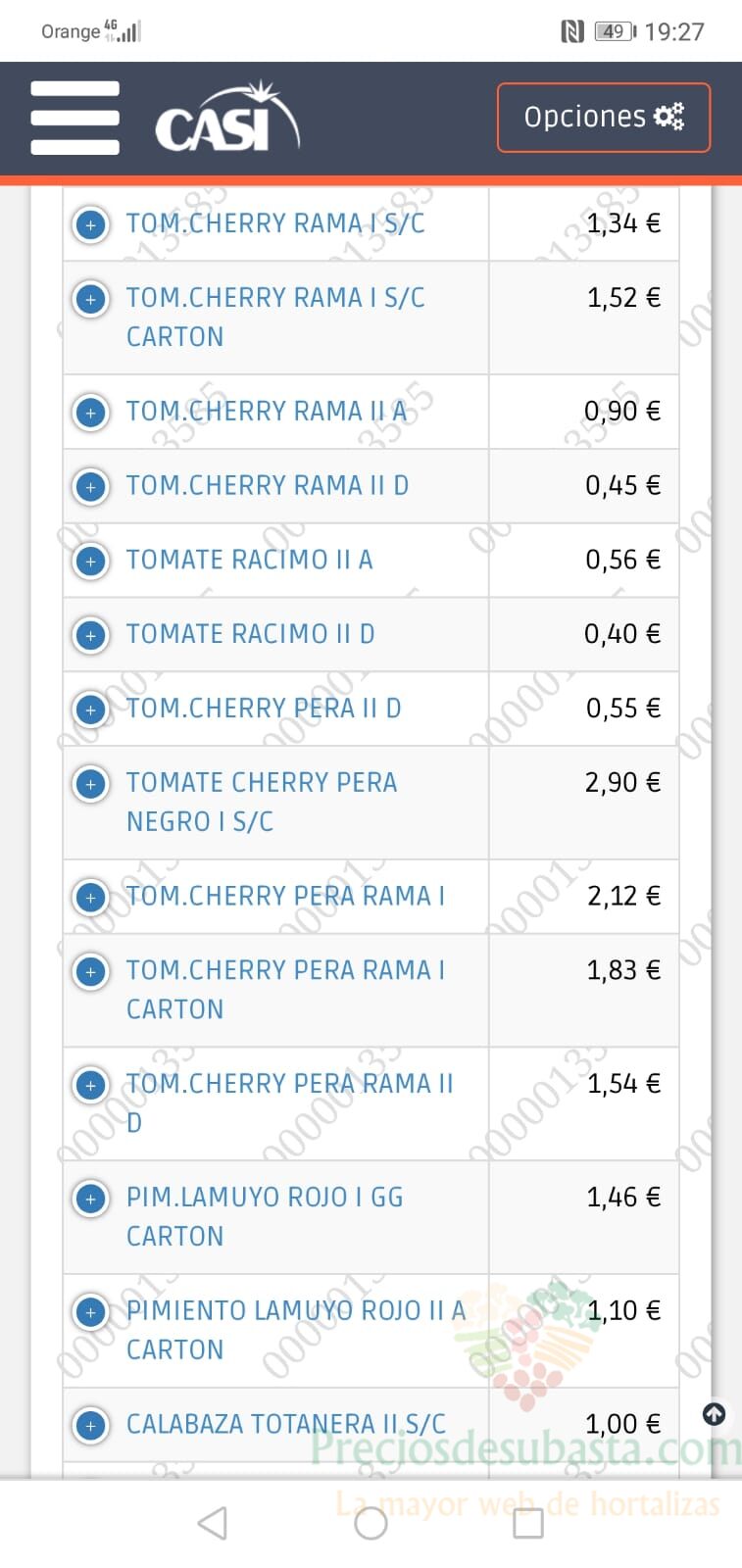Tap the CASI logo in the header

227,118
